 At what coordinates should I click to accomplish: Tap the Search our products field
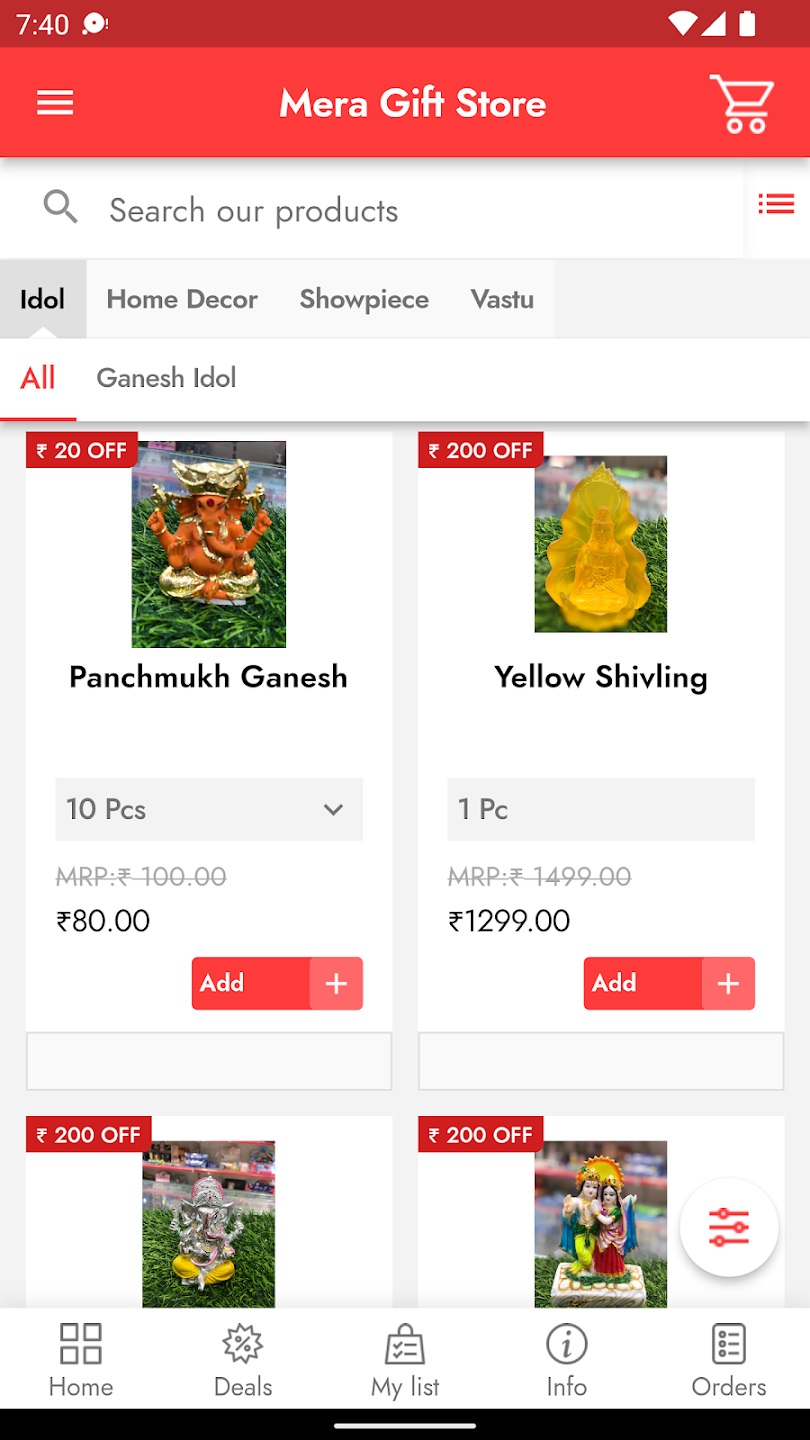pyautogui.click(x=400, y=210)
